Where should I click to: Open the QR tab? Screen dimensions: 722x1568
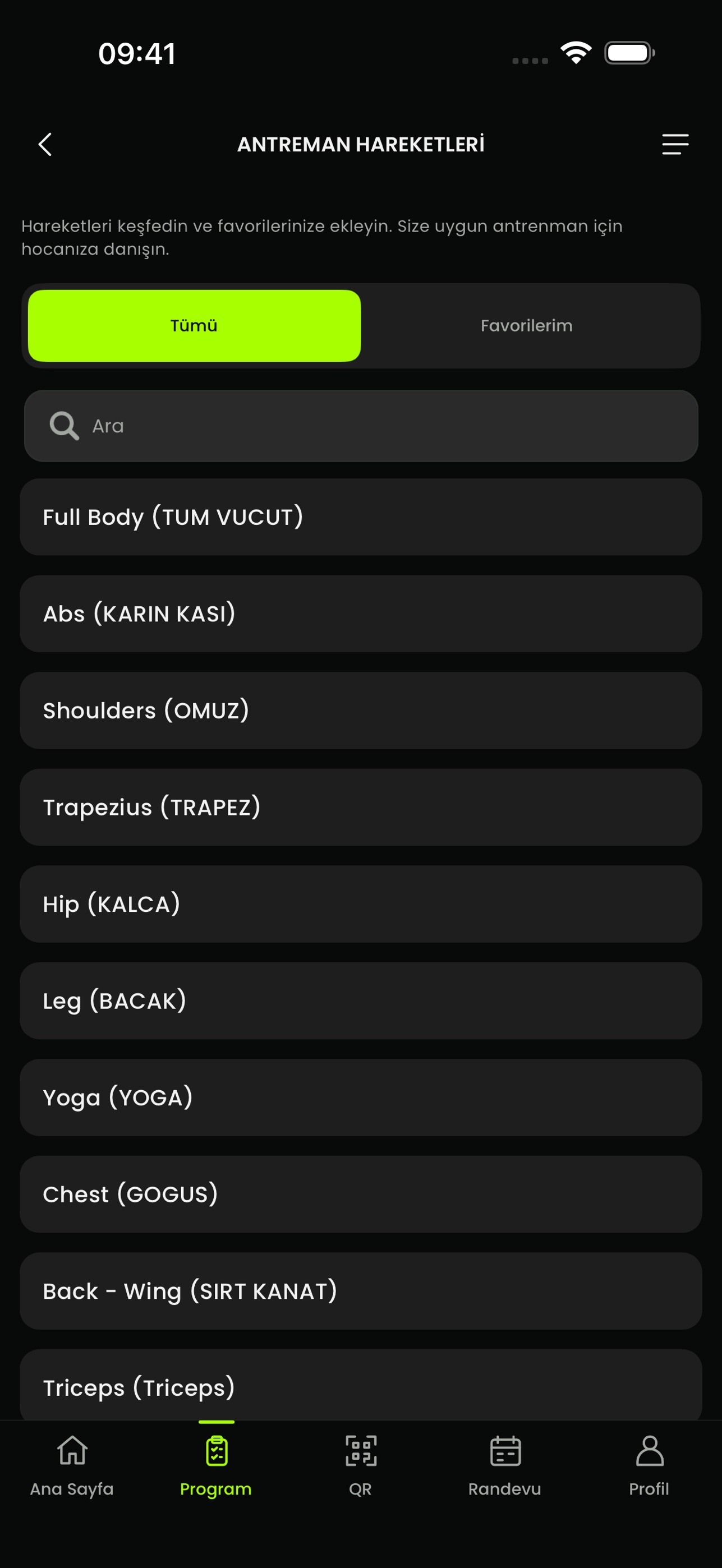coord(360,1466)
